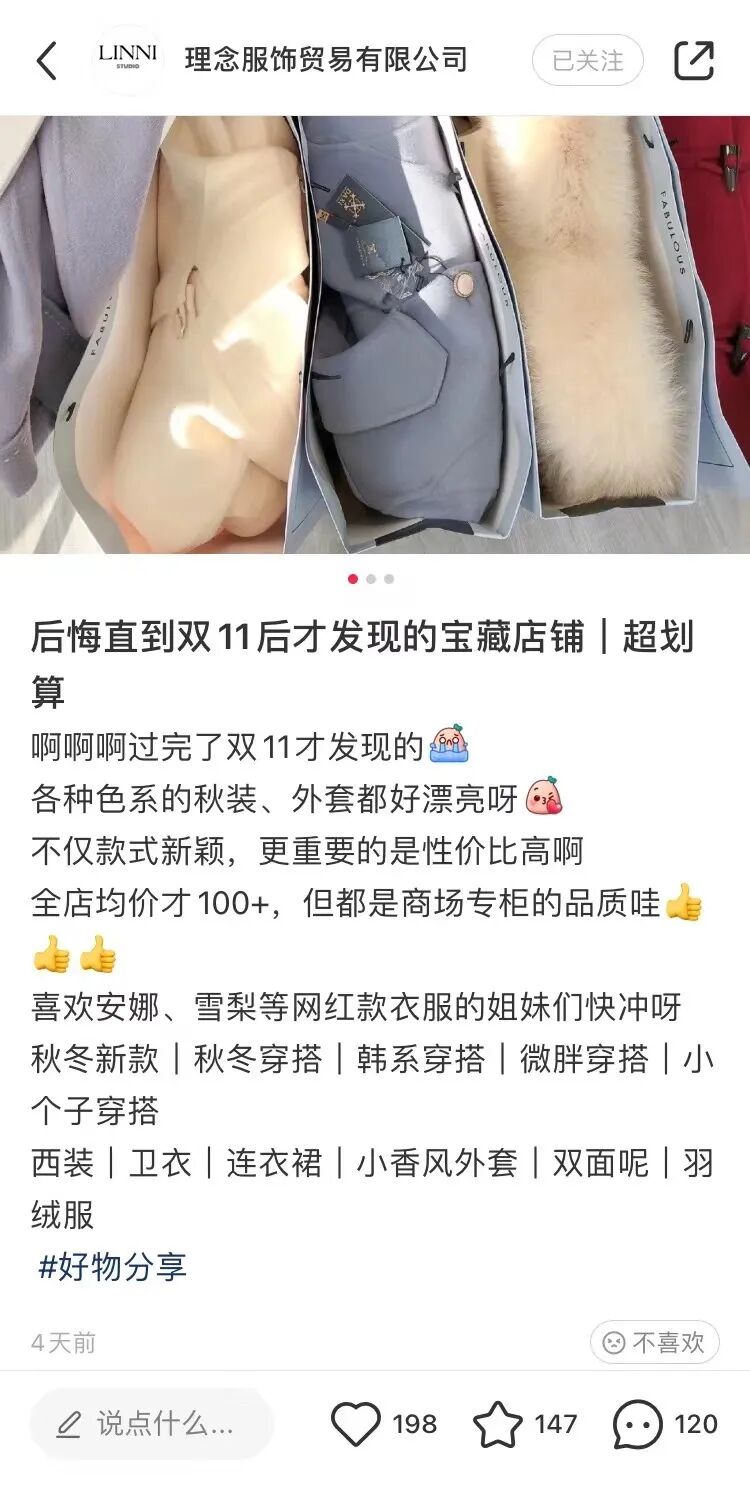Open the #好物分享 hashtag

tap(112, 1268)
